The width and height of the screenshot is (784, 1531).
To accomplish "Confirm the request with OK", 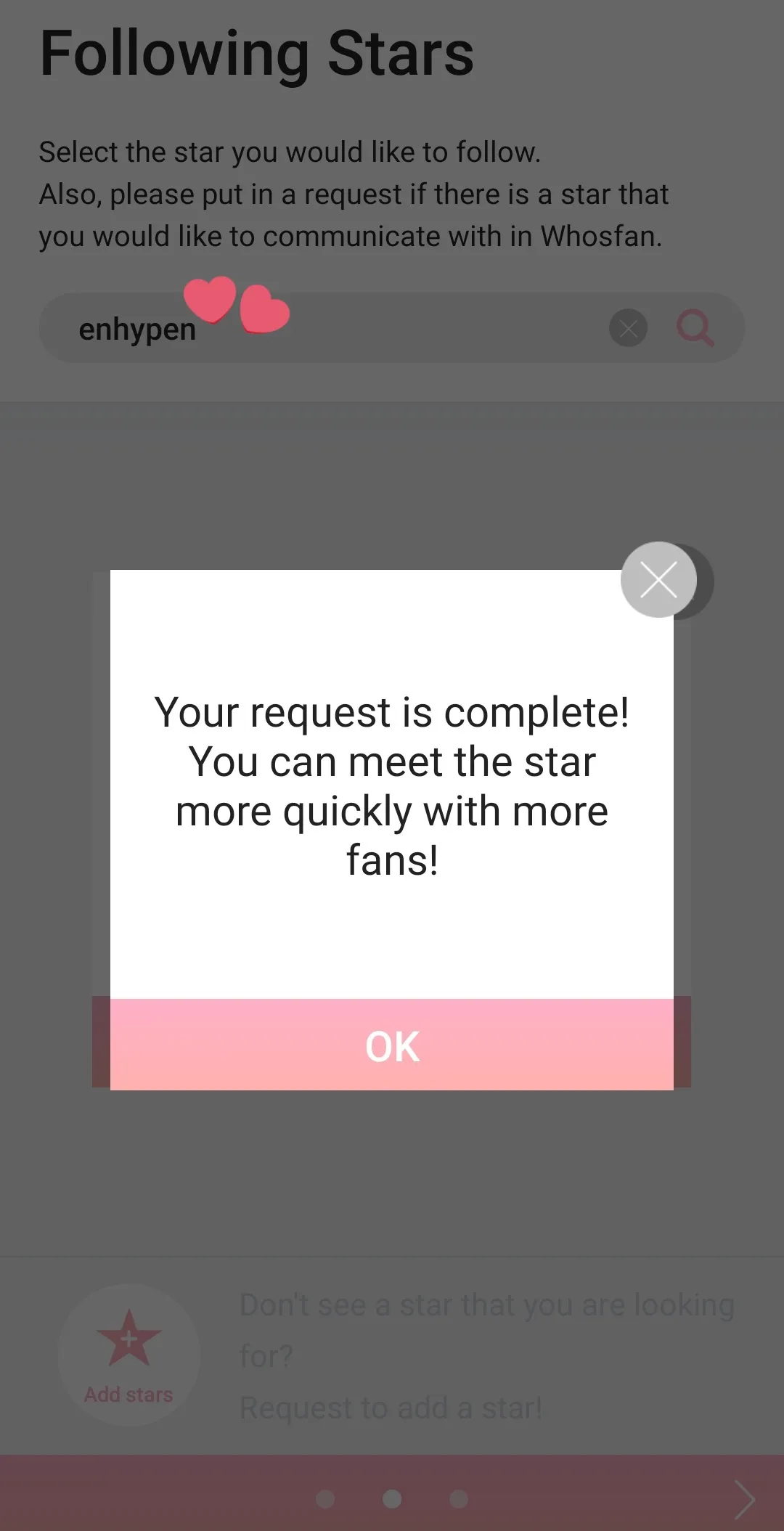I will 392,1044.
